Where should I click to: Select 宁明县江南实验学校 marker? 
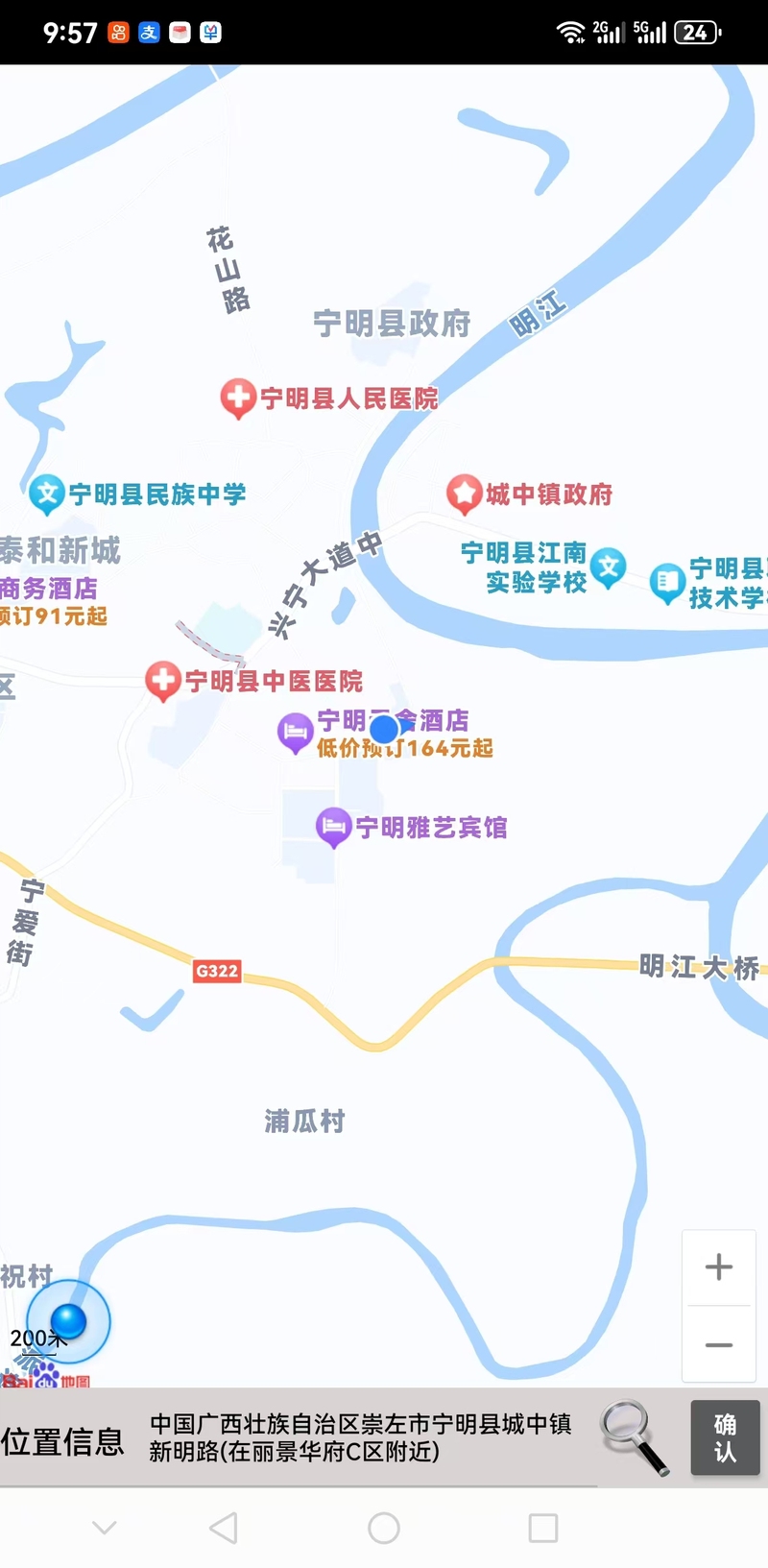click(609, 567)
